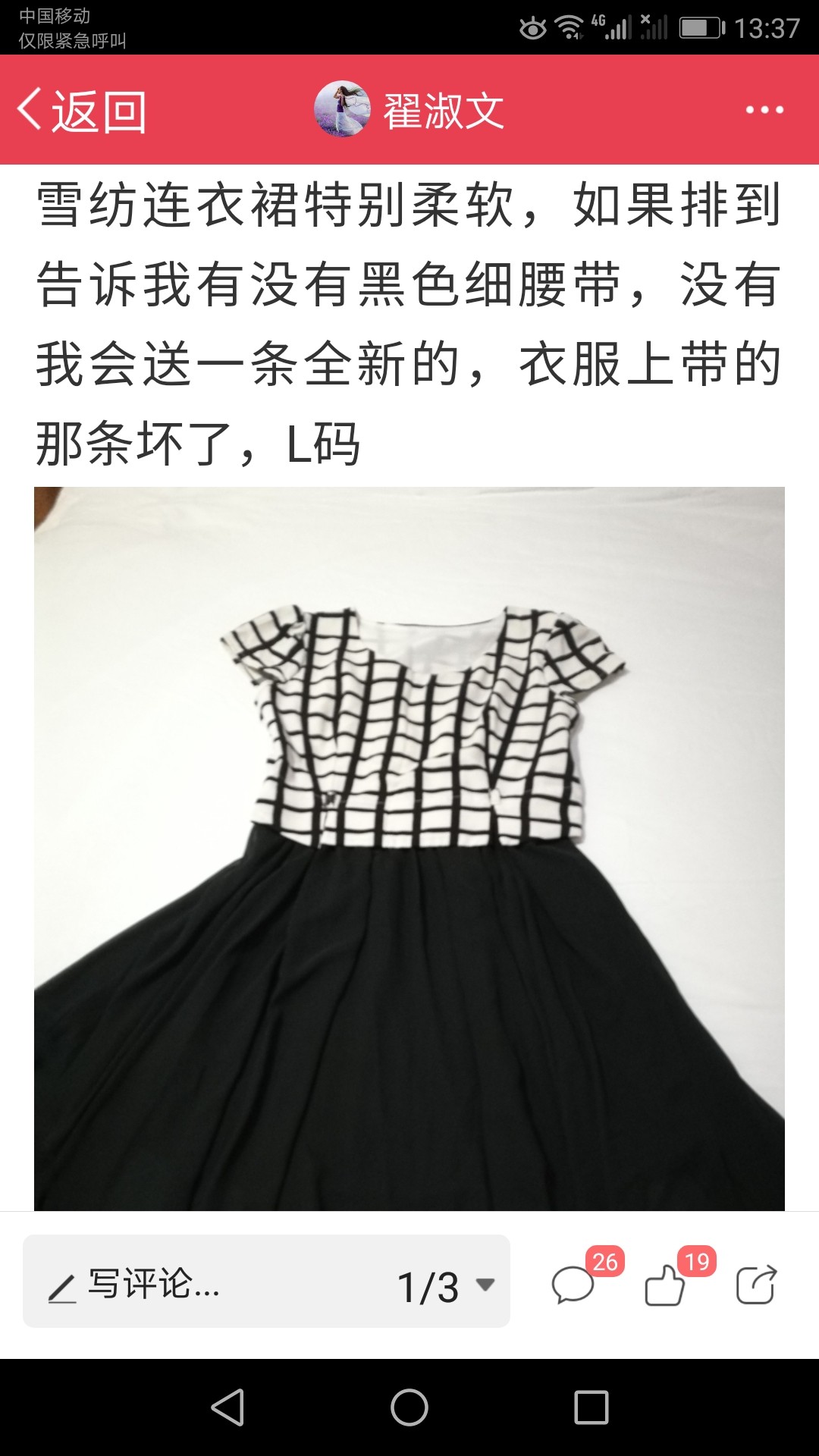
Task: Share this post
Action: 756,1285
